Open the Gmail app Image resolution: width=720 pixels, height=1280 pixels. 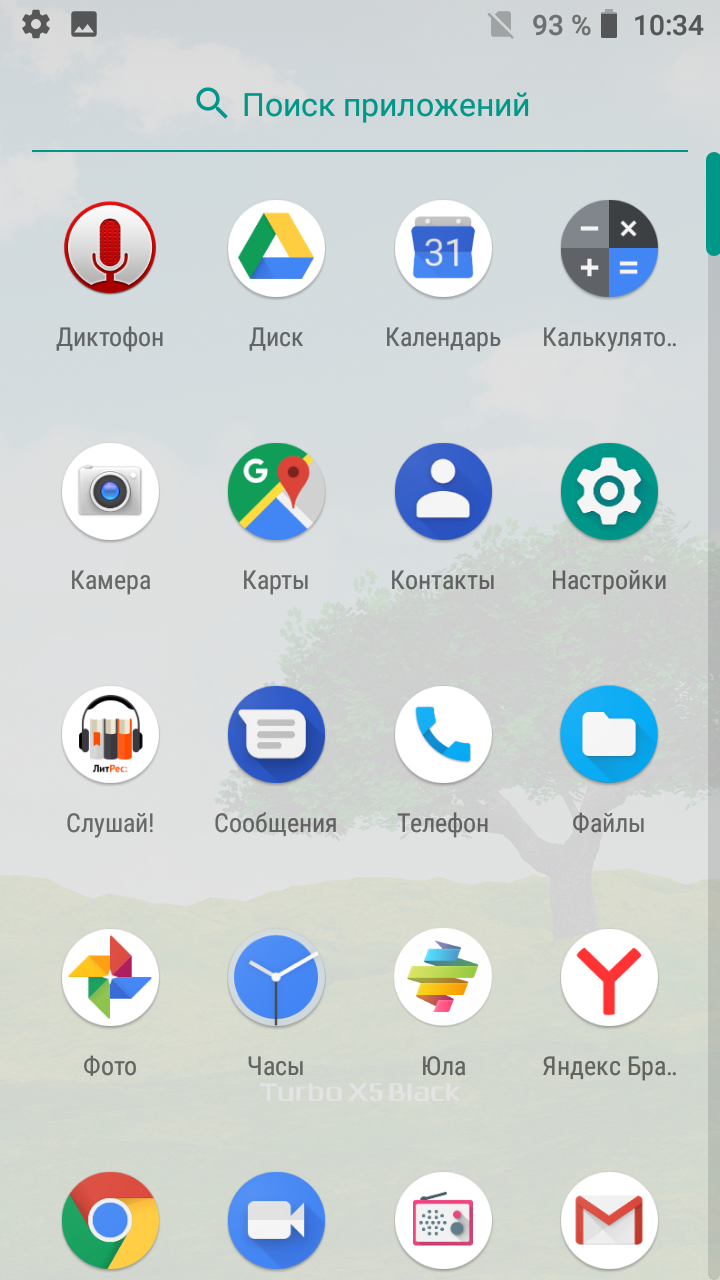609,1220
